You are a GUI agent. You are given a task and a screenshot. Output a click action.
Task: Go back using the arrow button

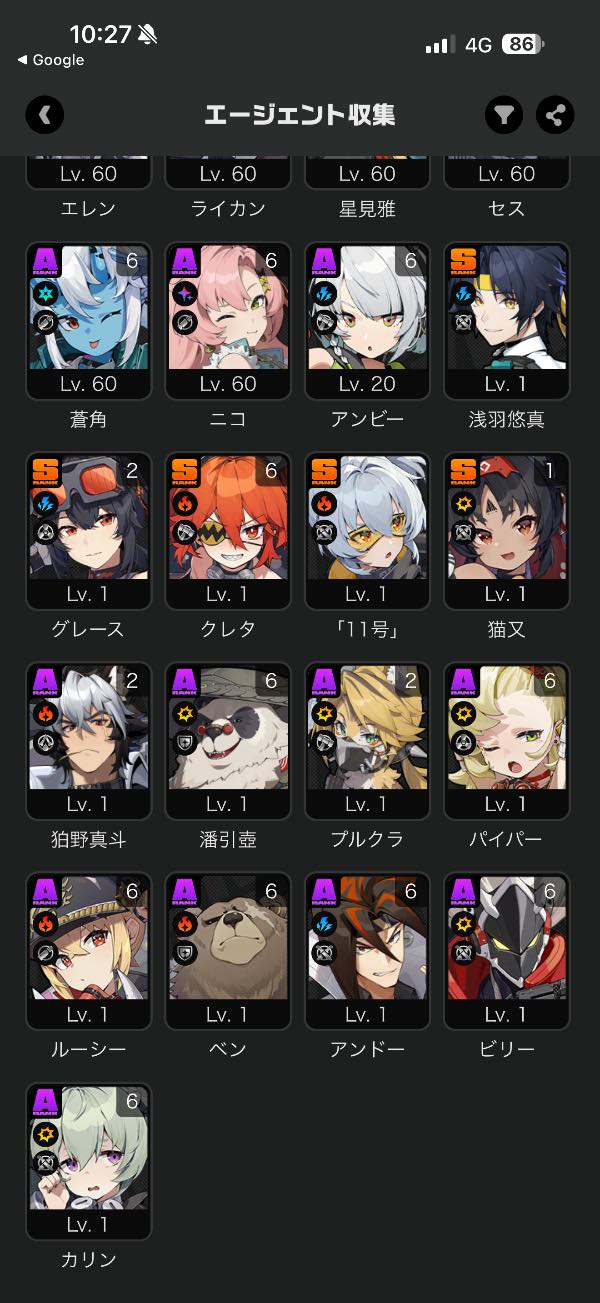(x=45, y=115)
